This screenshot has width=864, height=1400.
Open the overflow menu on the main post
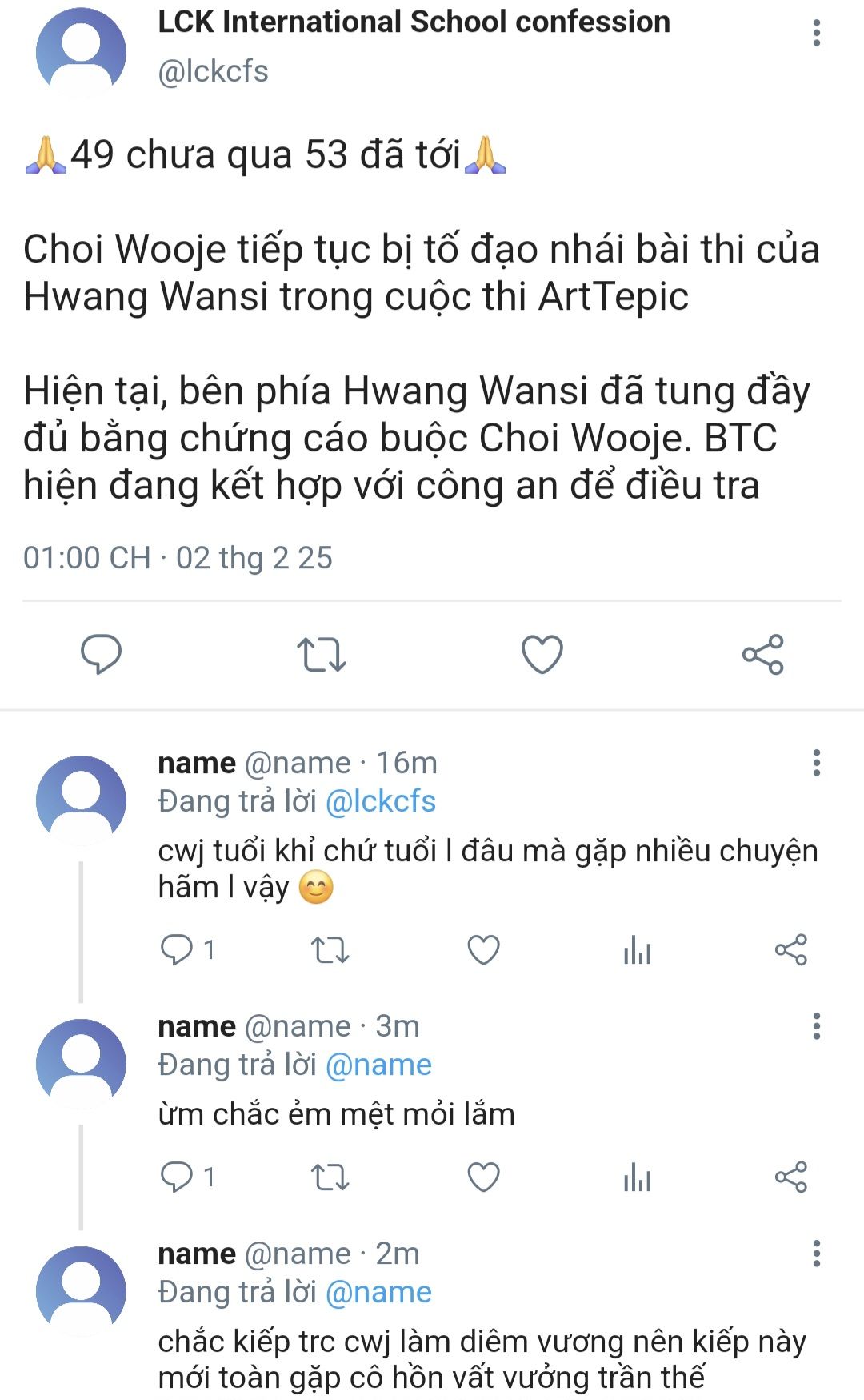pyautogui.click(x=816, y=33)
